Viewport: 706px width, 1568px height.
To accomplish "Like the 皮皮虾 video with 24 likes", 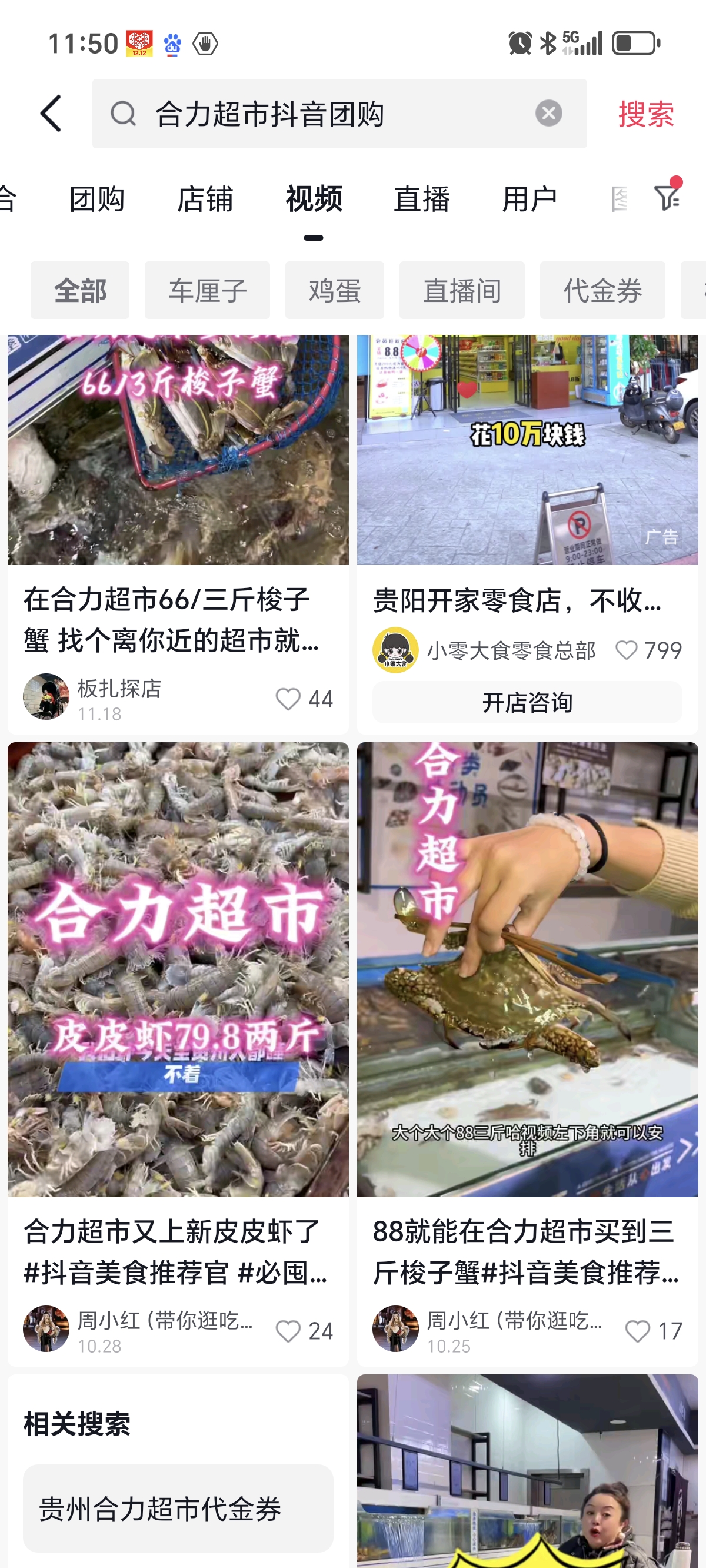I will tap(288, 1331).
